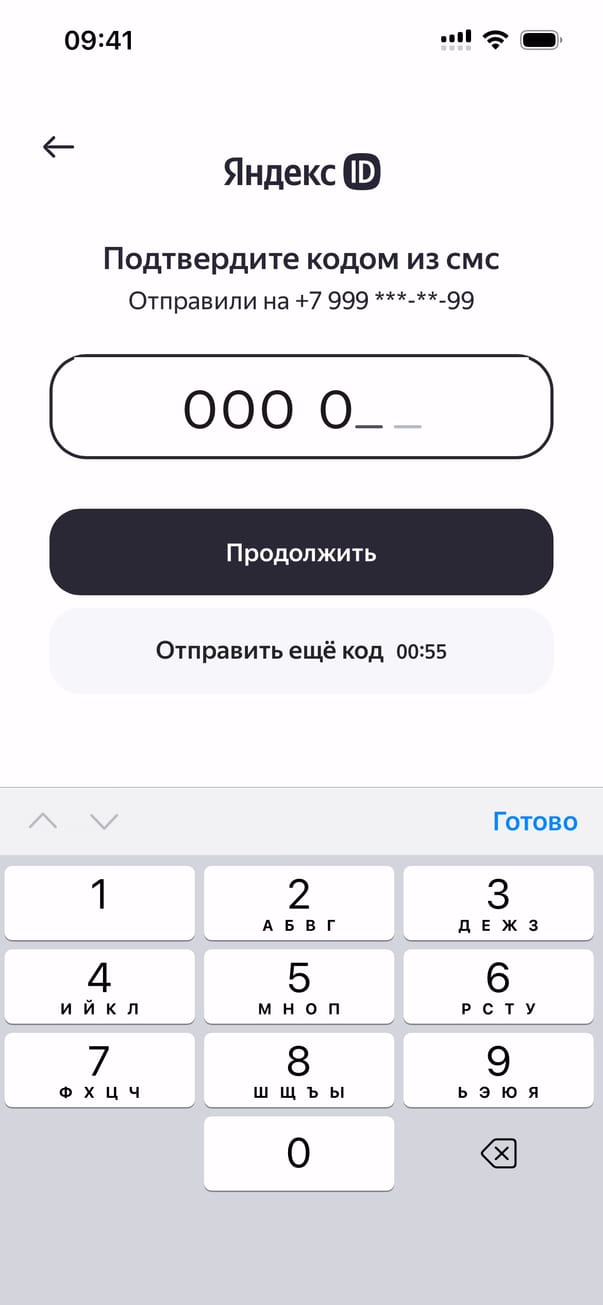Viewport: 603px width, 1305px height.
Task: Tap Отправить ещё код to resend code
Action: coord(301,651)
